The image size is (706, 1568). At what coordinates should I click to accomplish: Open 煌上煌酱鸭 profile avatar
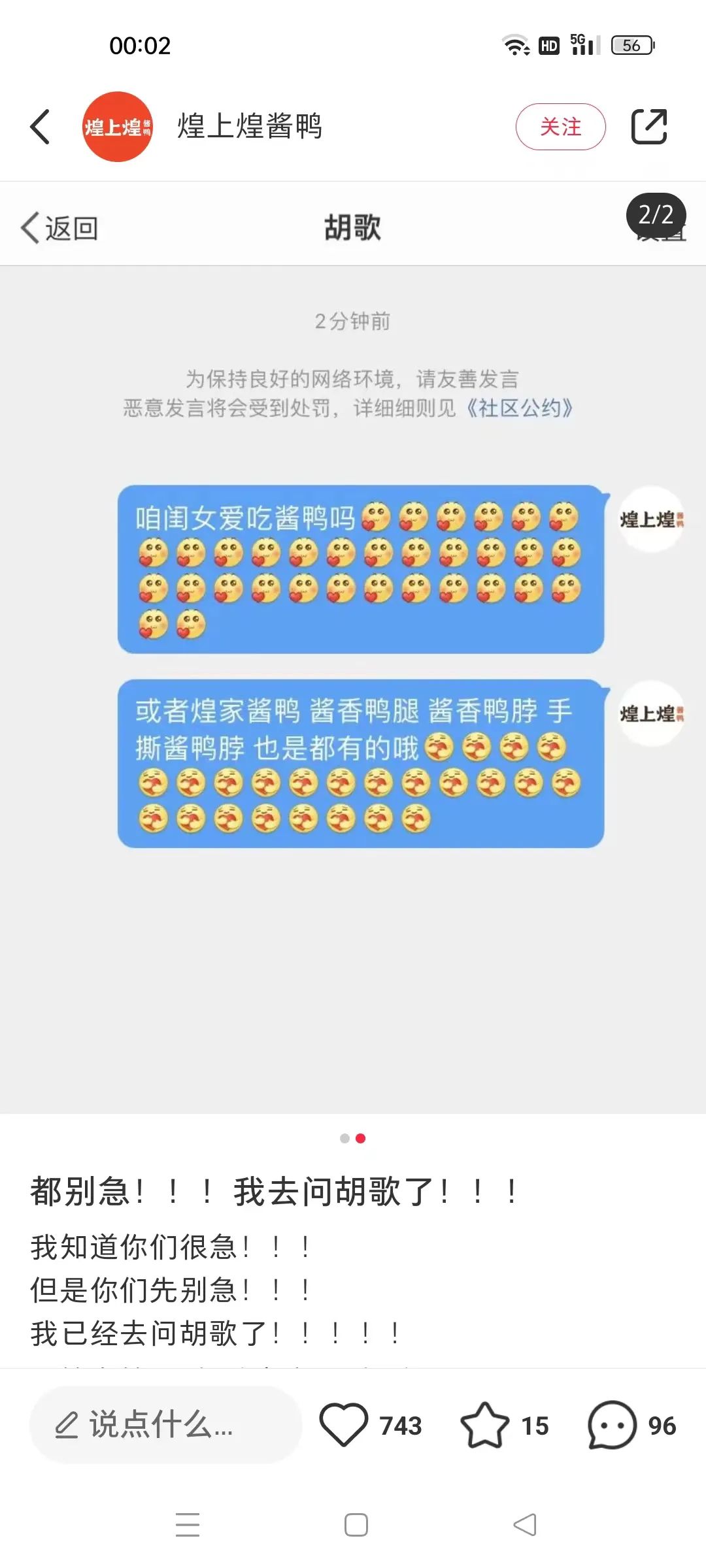click(118, 127)
